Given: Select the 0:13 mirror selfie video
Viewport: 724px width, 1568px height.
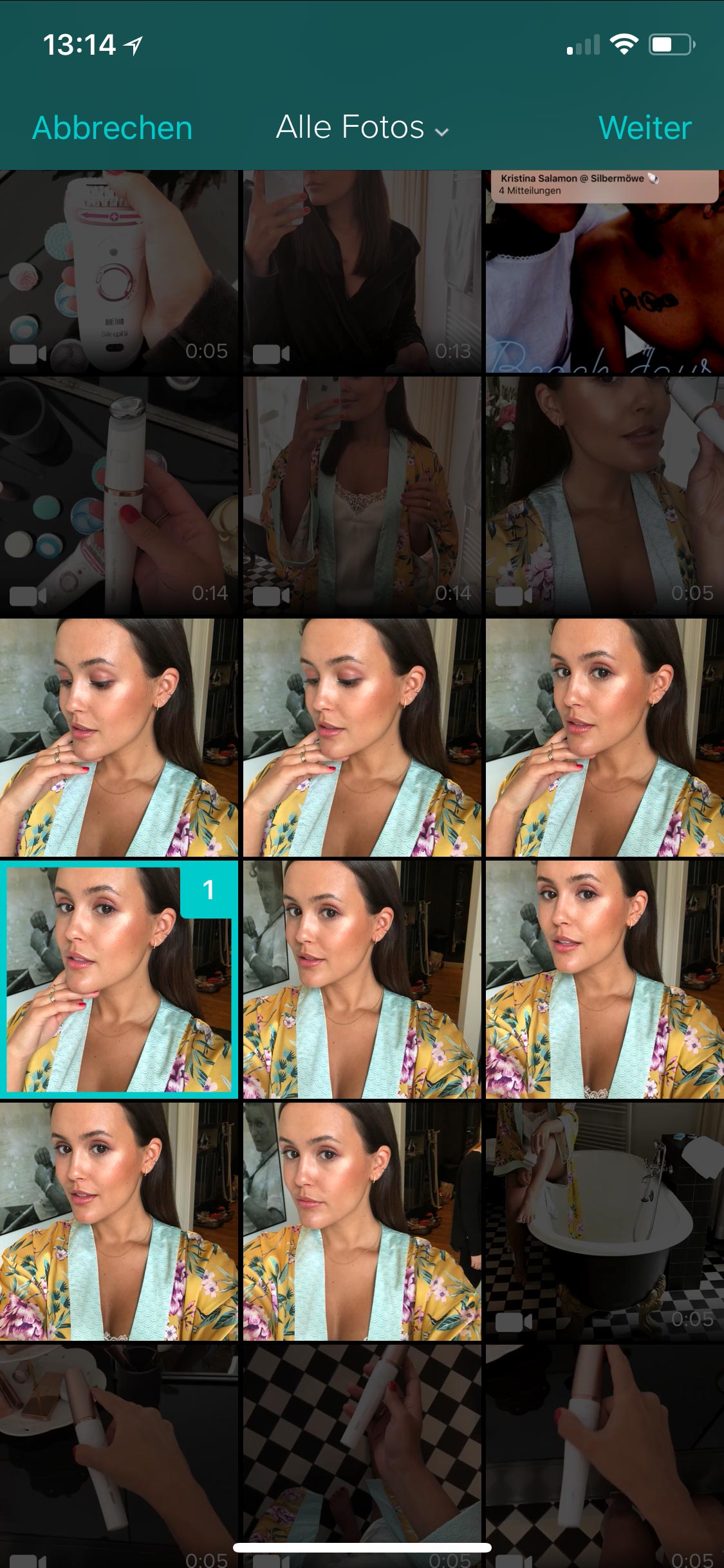Looking at the screenshot, I should pos(362,272).
